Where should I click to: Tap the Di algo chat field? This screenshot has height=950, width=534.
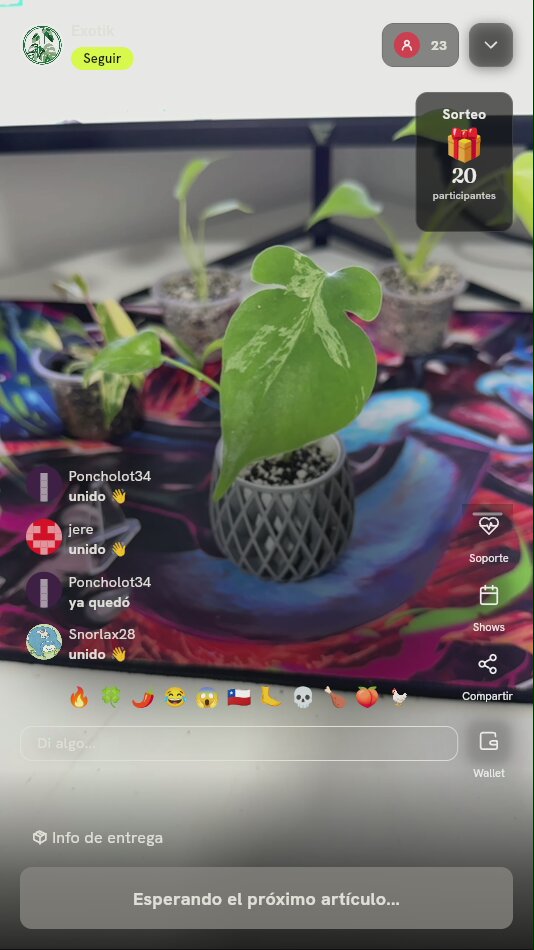coord(239,743)
